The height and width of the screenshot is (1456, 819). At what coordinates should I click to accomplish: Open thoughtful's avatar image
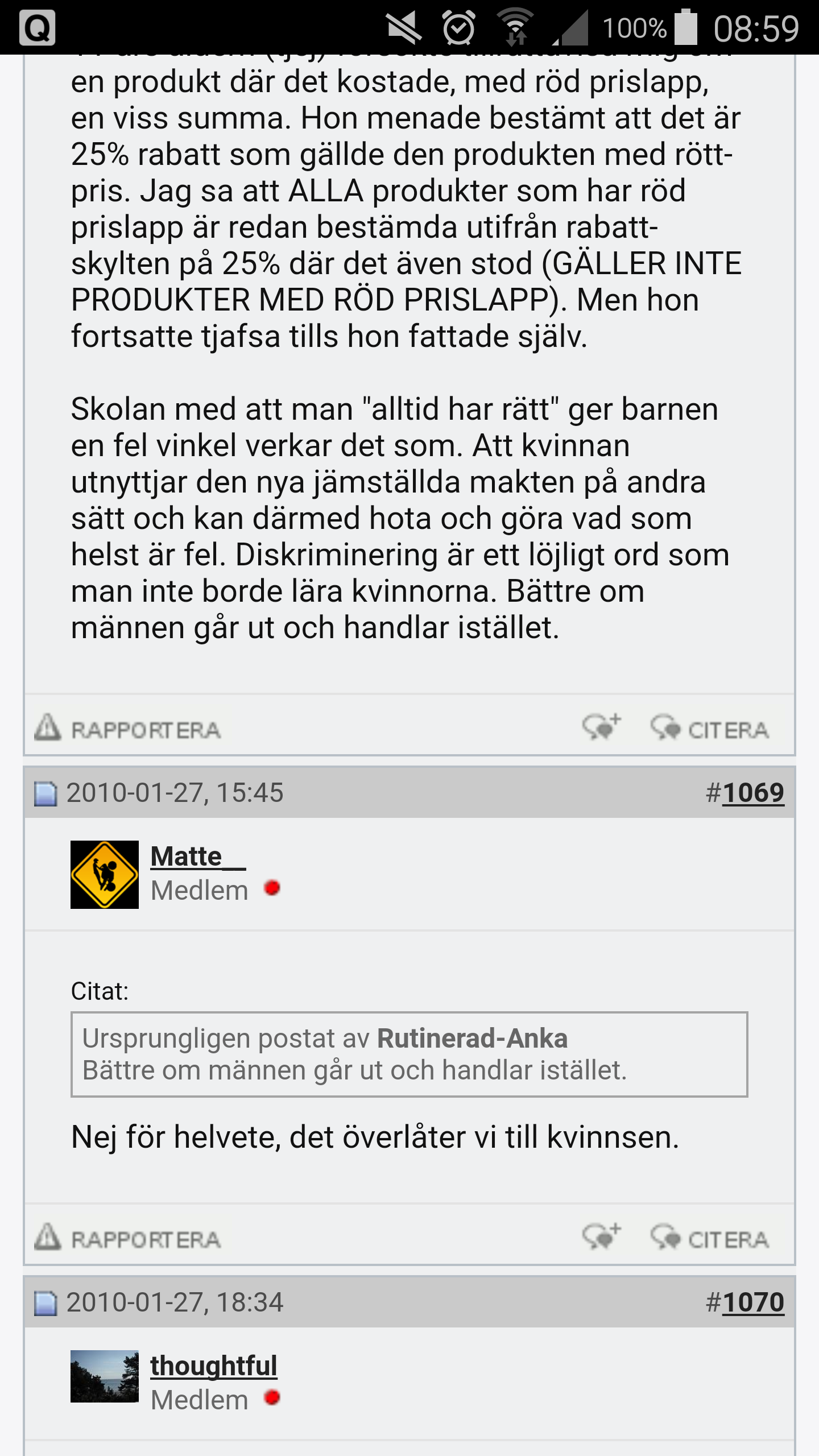[105, 1376]
